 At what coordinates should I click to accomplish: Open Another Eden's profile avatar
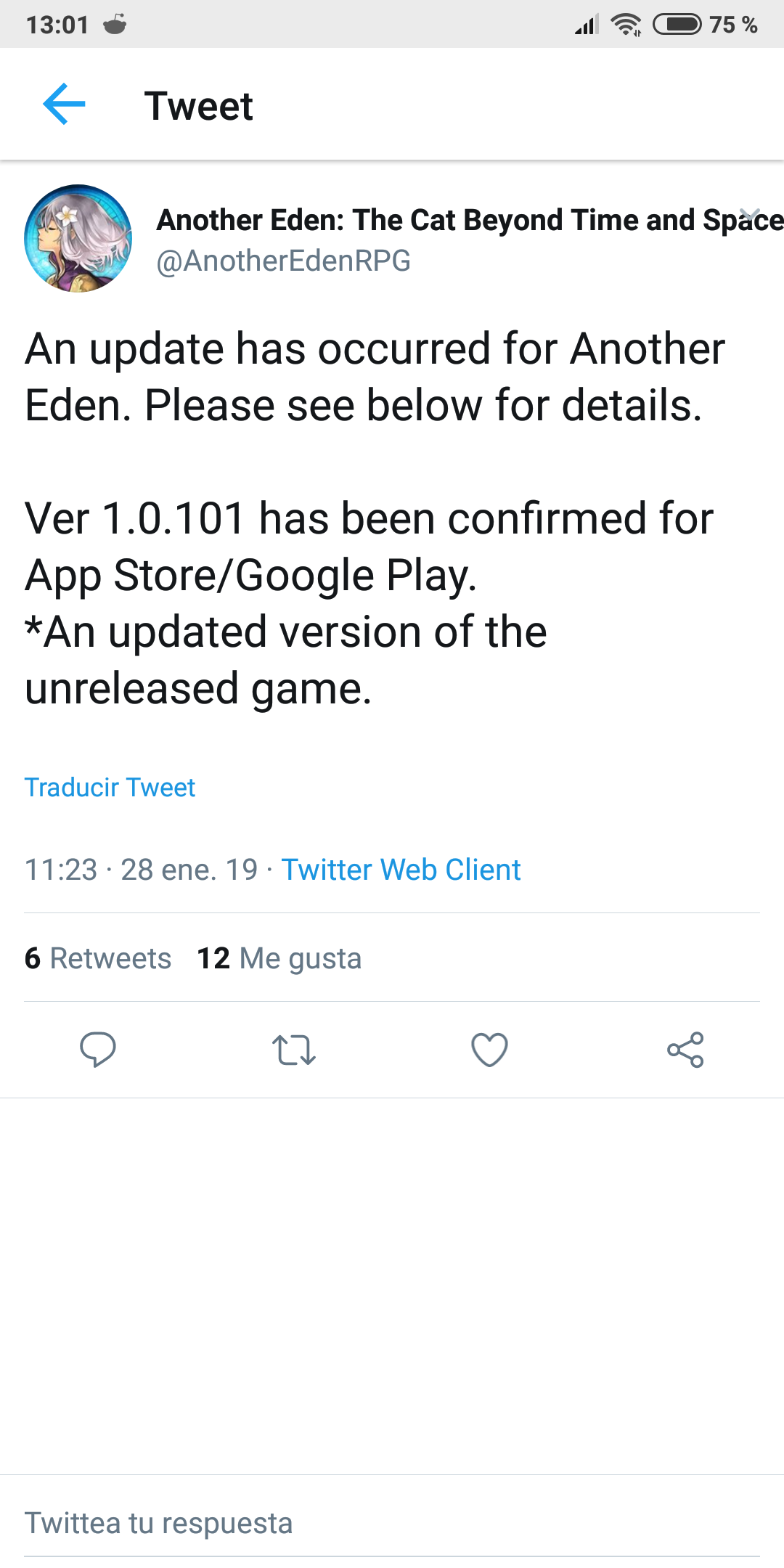click(x=78, y=239)
